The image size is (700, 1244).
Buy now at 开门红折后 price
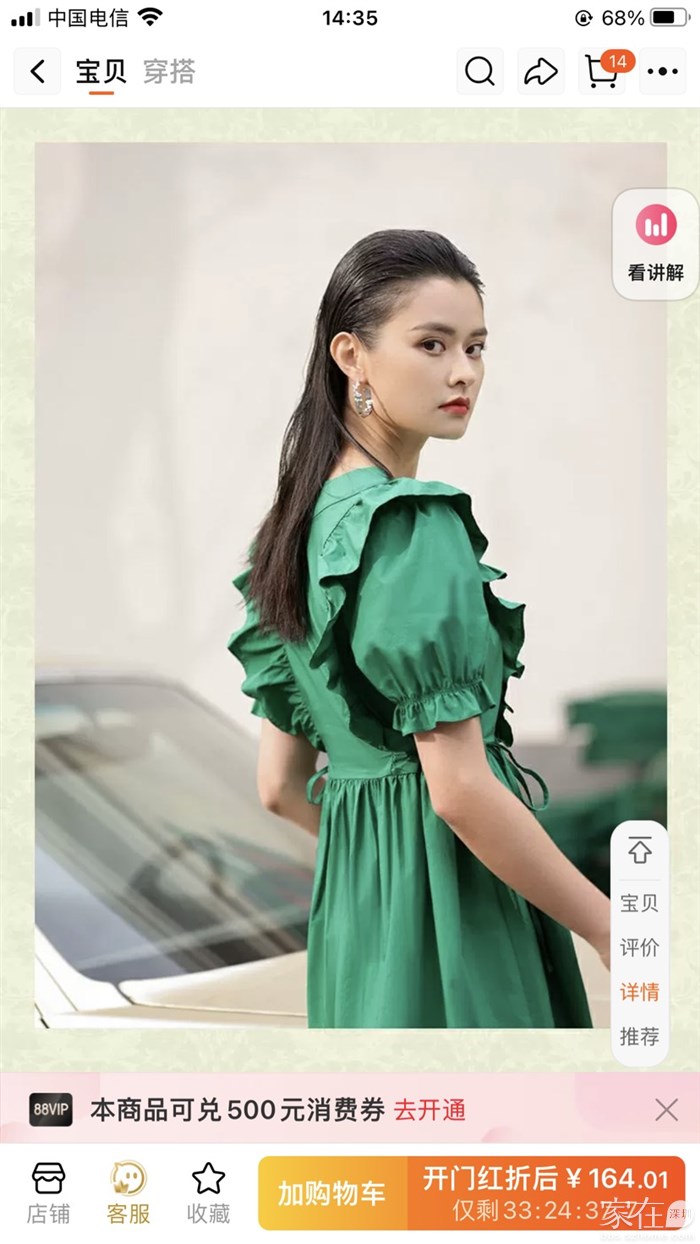coord(546,1193)
